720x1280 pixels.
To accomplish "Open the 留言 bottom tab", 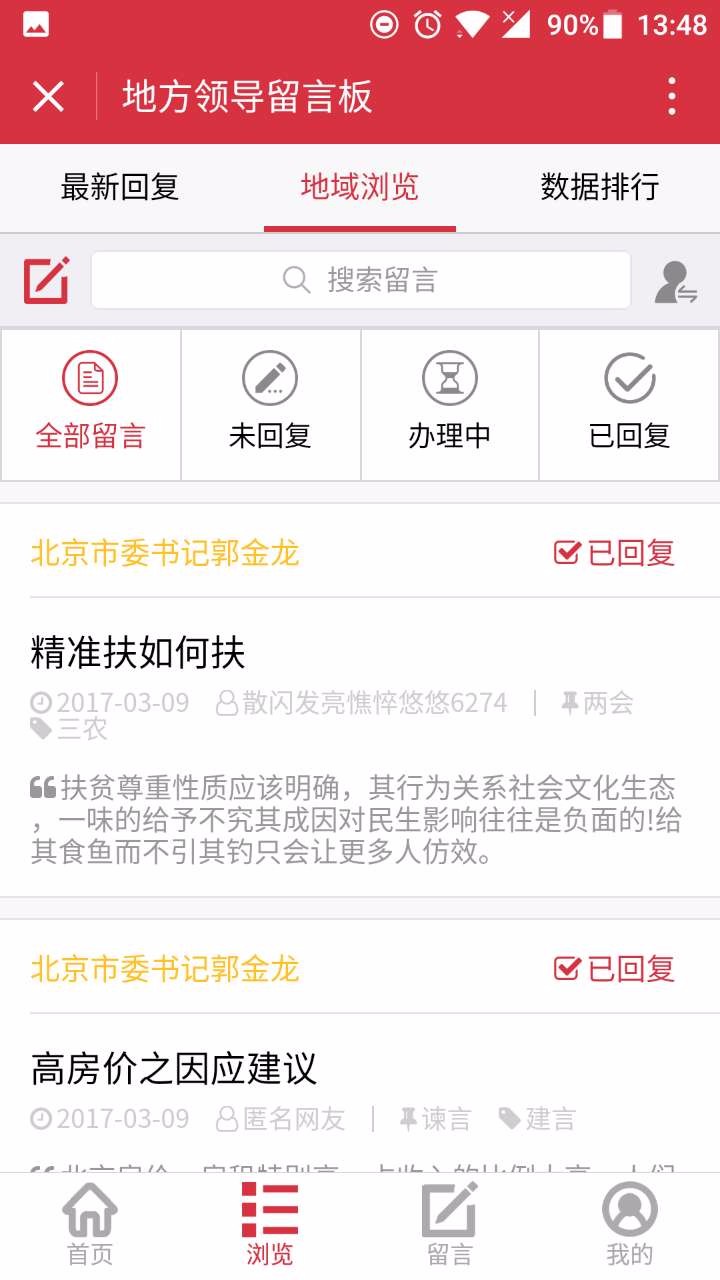I will tap(449, 1225).
